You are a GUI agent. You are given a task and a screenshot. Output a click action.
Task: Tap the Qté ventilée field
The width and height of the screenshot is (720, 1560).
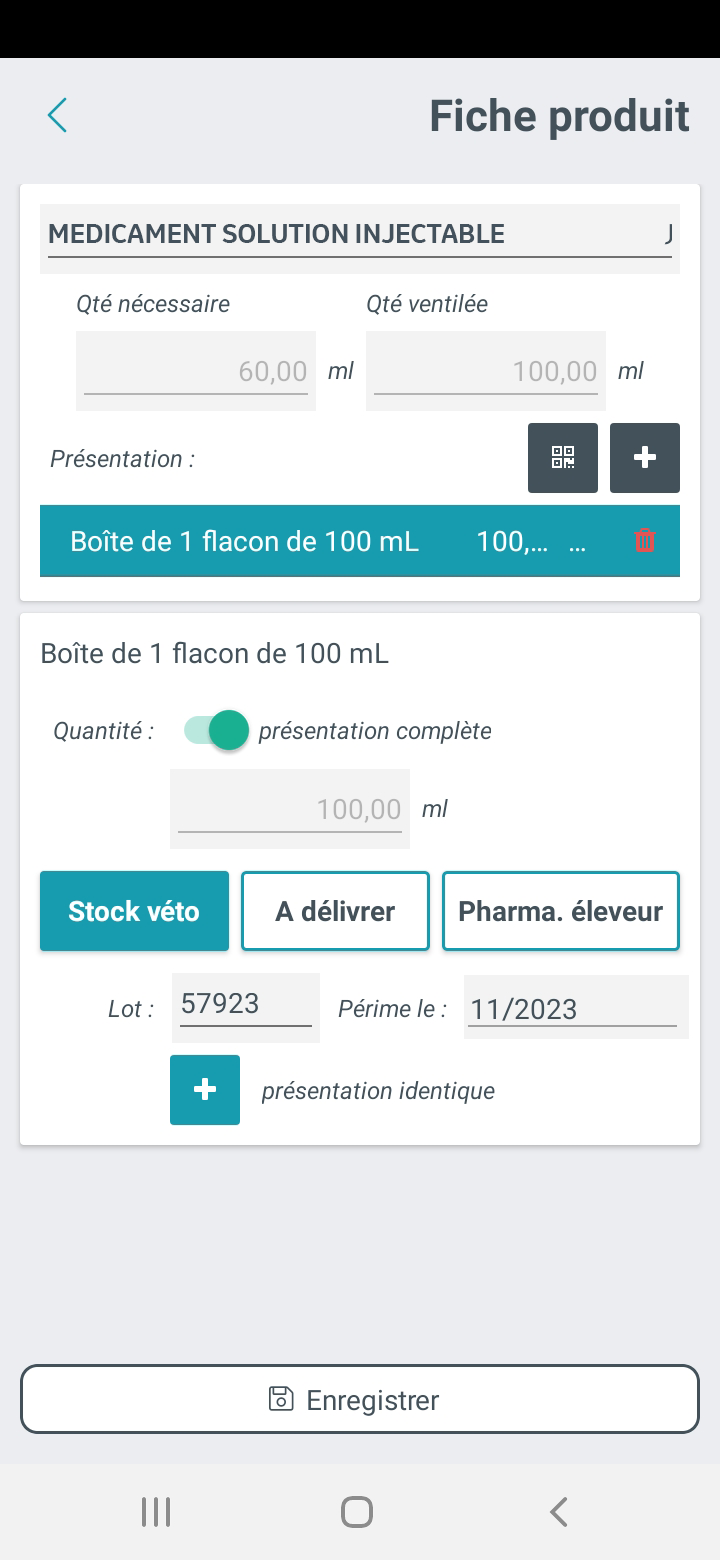486,371
